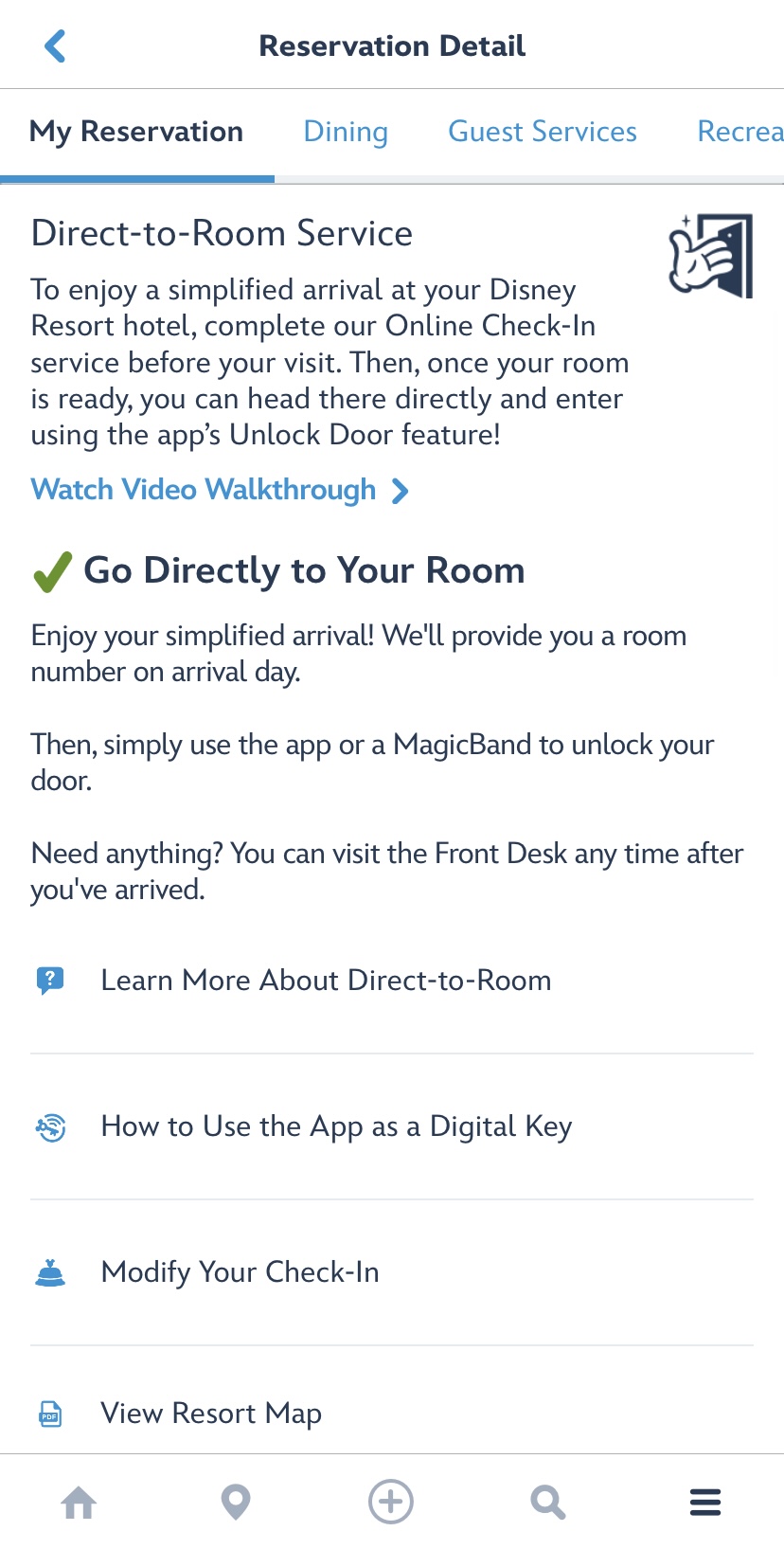Switch to the Recreation tab
Viewport: 784px width, 1549px height.
739,132
